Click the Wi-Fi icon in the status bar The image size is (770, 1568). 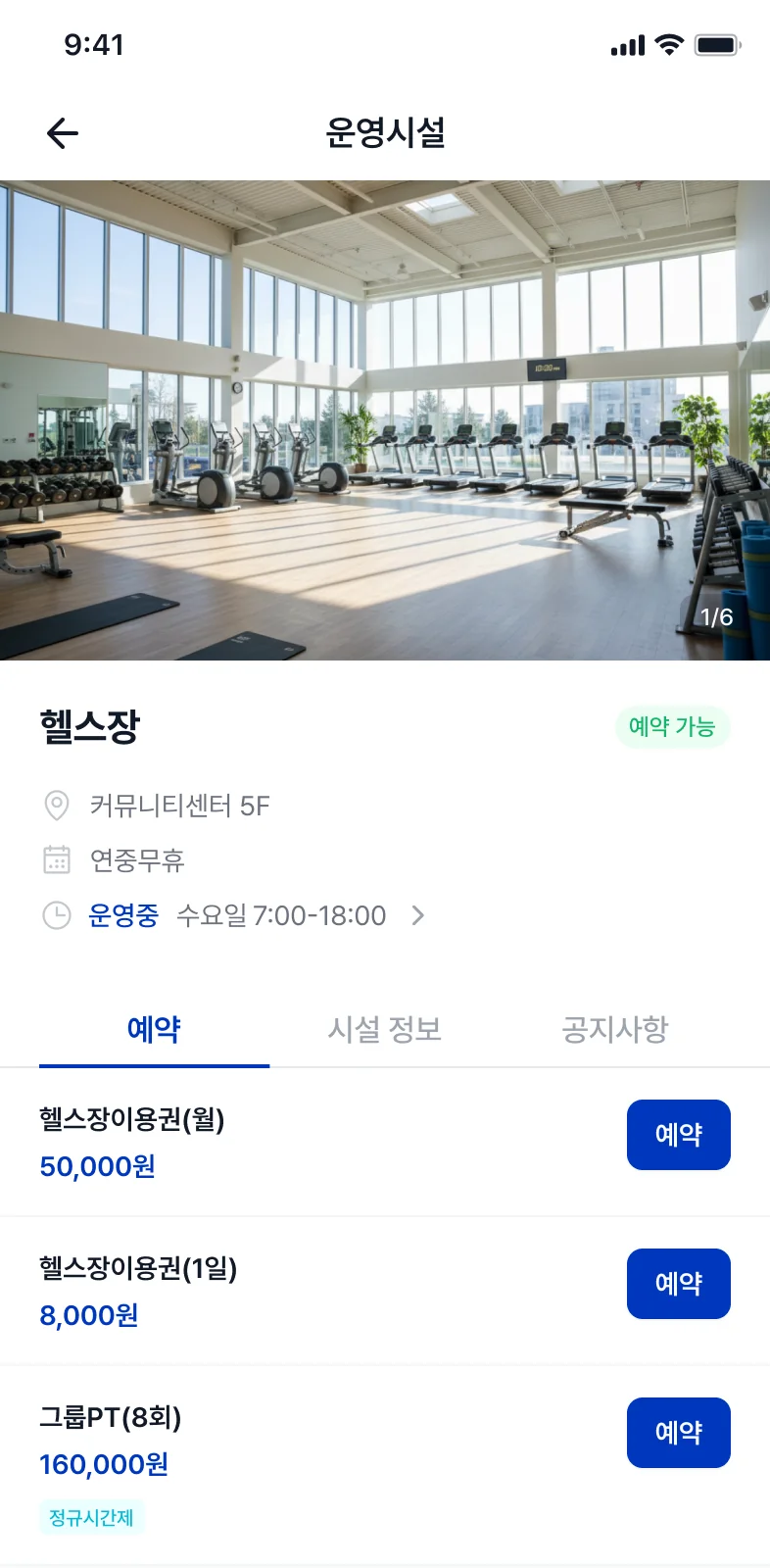point(668,44)
